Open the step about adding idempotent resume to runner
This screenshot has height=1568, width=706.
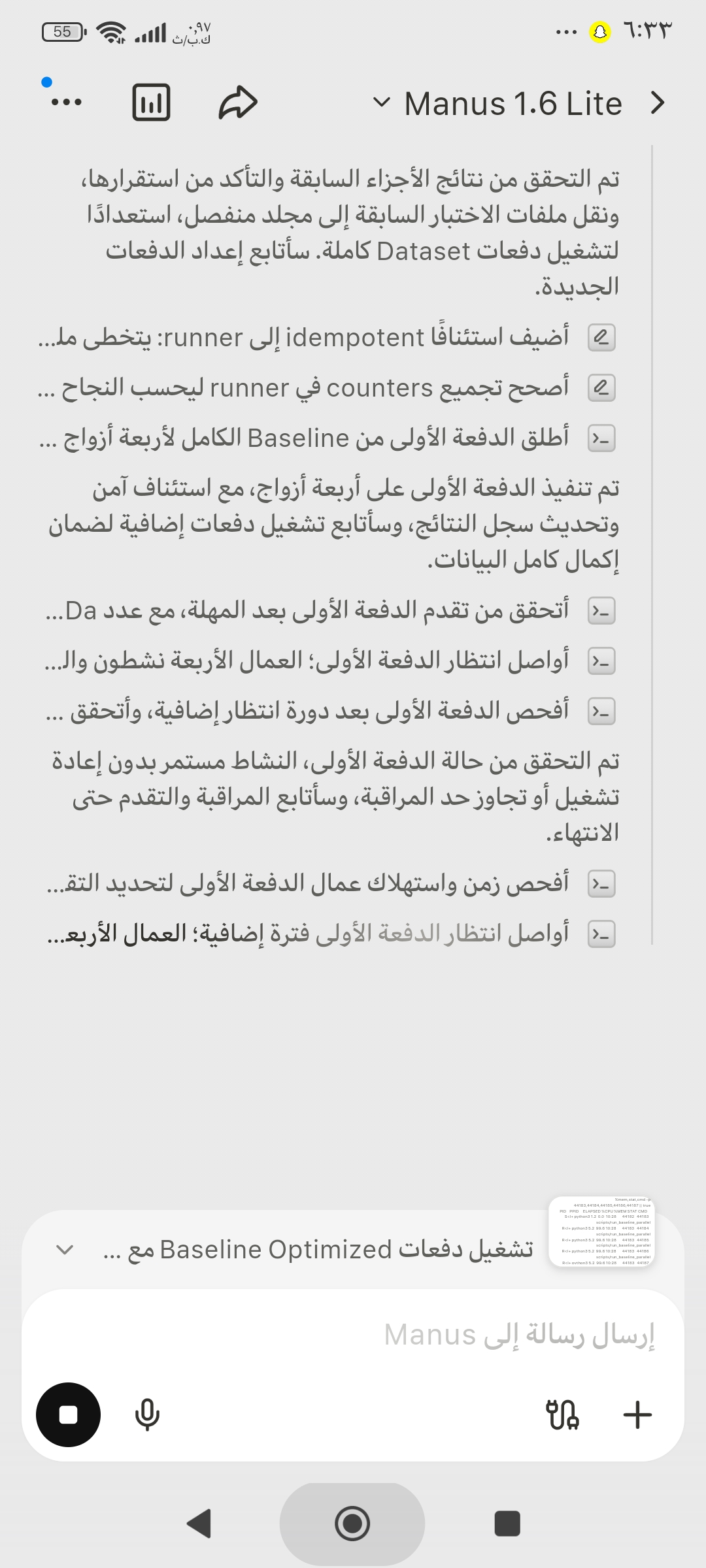click(327, 338)
